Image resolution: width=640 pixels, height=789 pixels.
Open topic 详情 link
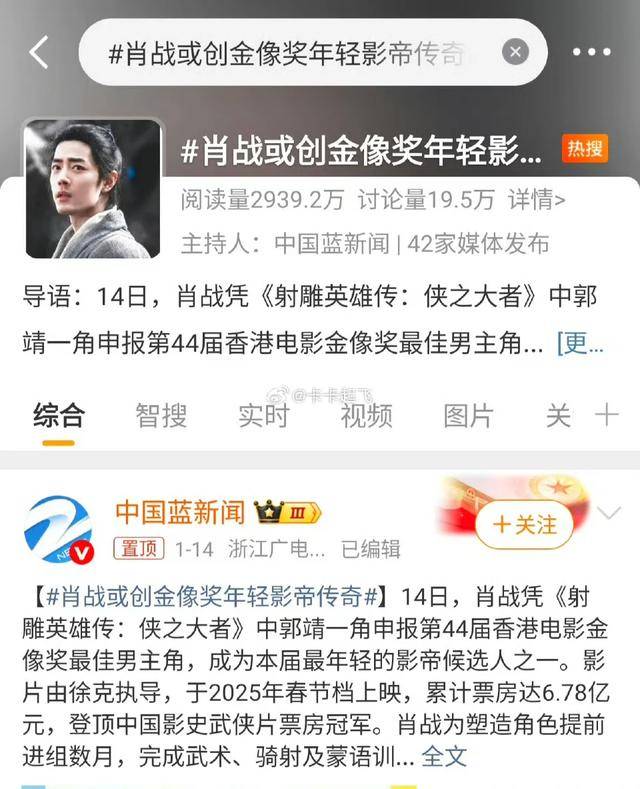[536, 200]
